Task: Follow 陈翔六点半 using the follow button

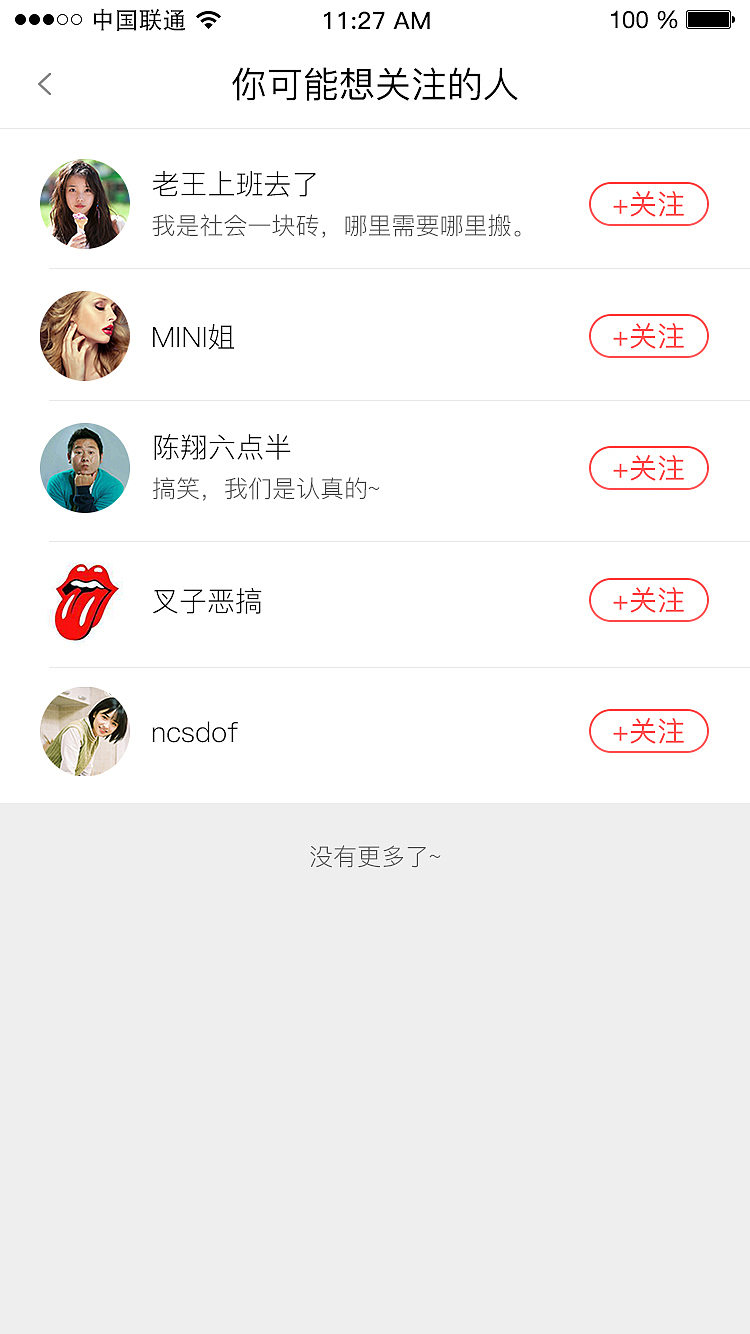Action: (648, 468)
